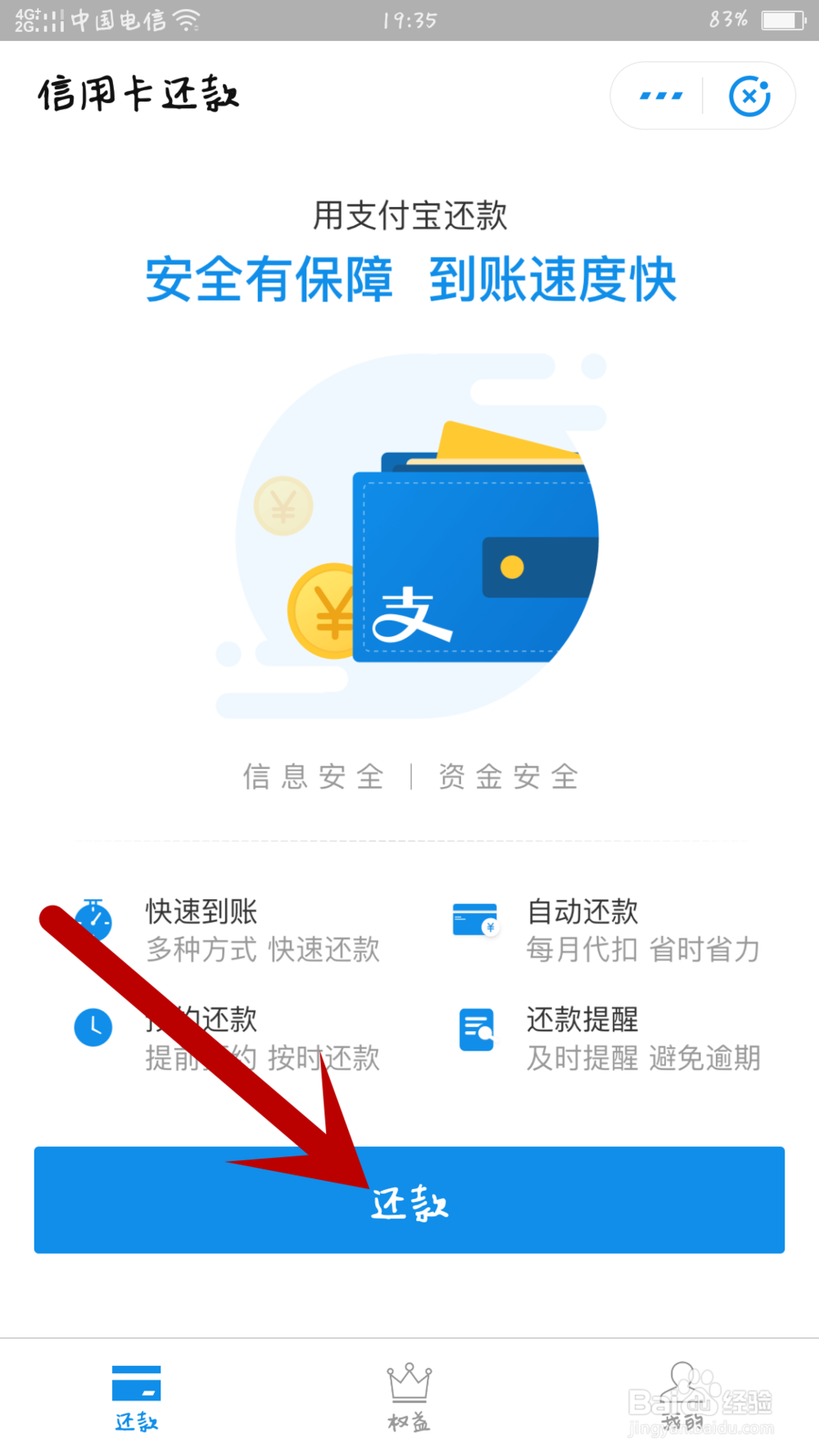Tap the 自动还款 feature label
The height and width of the screenshot is (1456, 819).
point(581,911)
